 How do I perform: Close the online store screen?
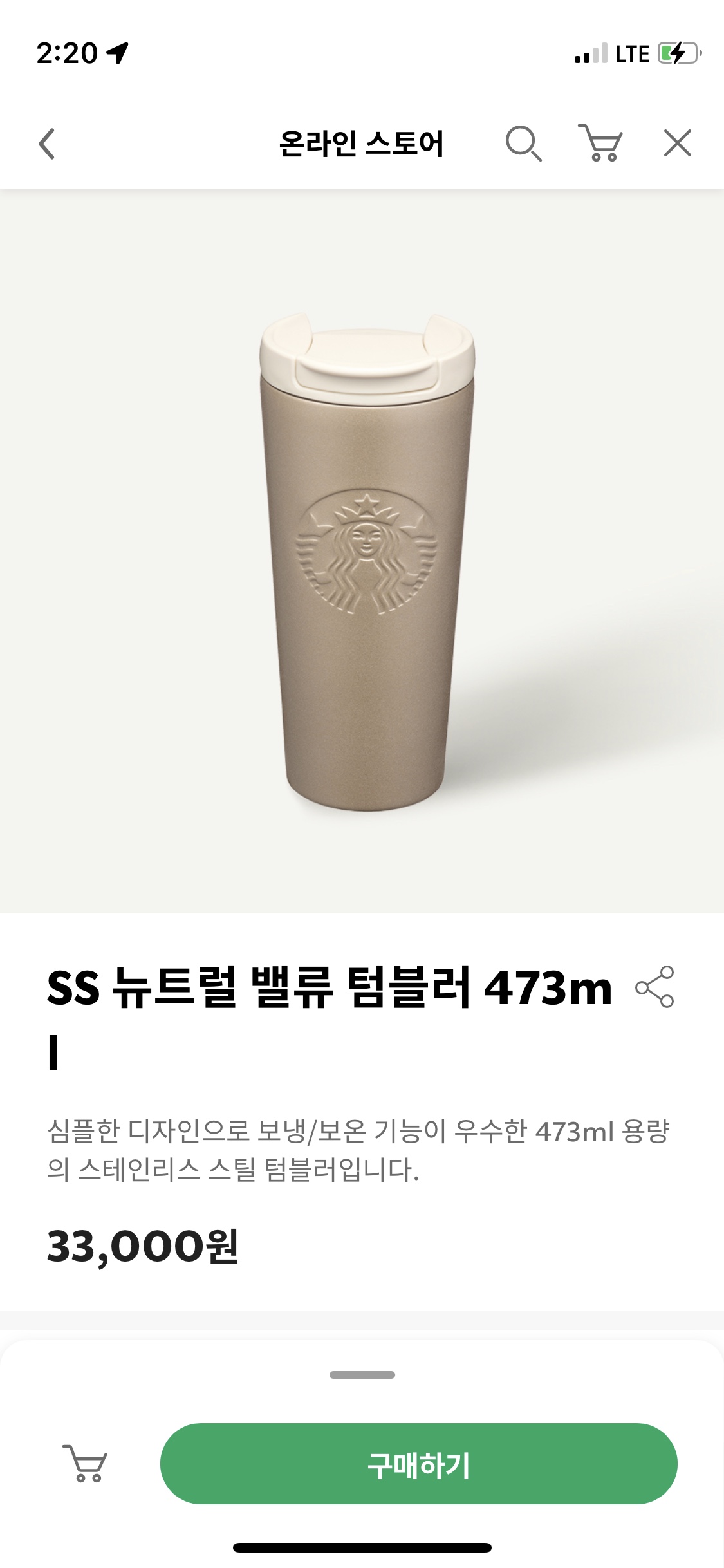pos(677,144)
